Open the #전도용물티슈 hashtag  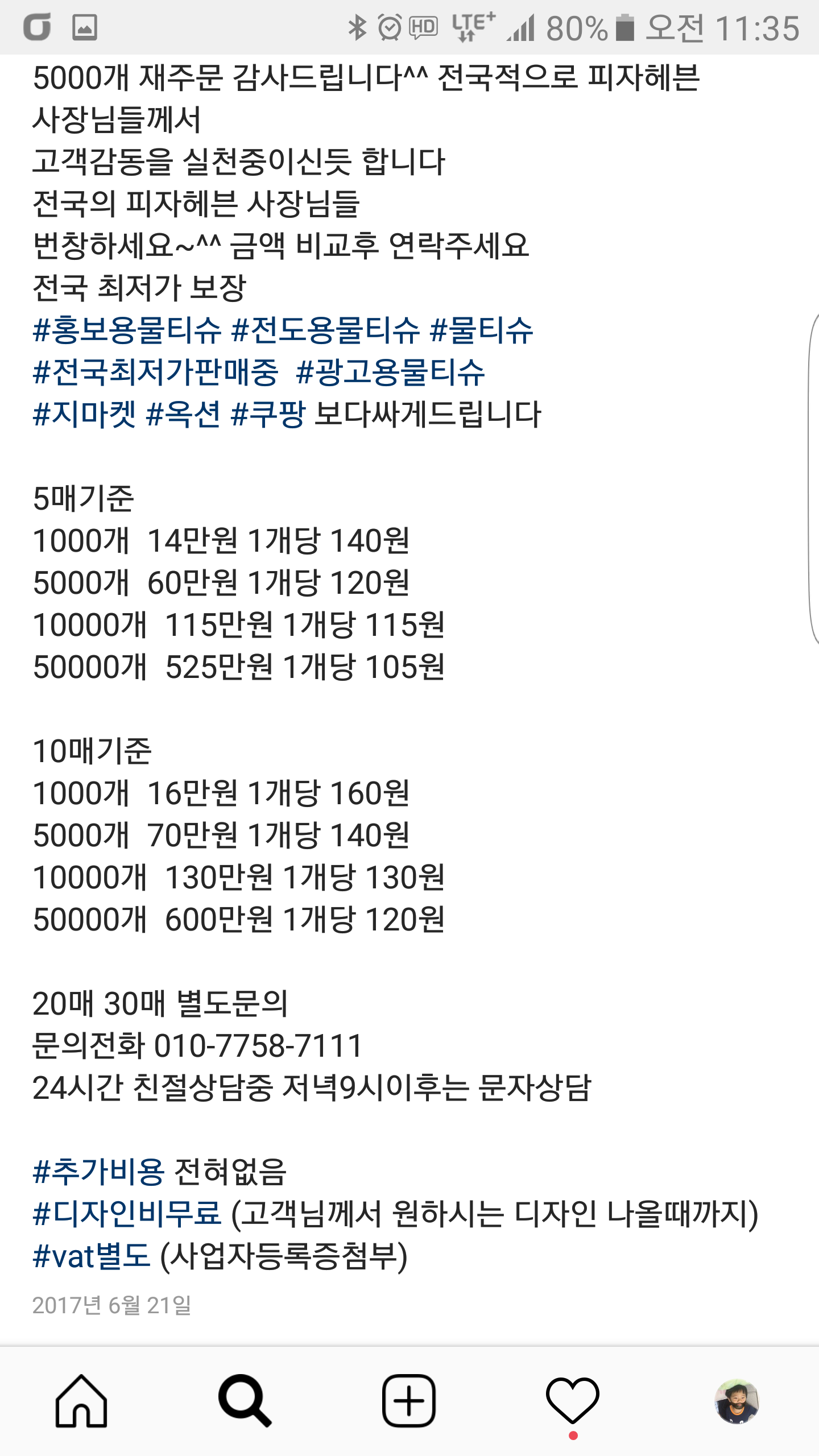(325, 330)
